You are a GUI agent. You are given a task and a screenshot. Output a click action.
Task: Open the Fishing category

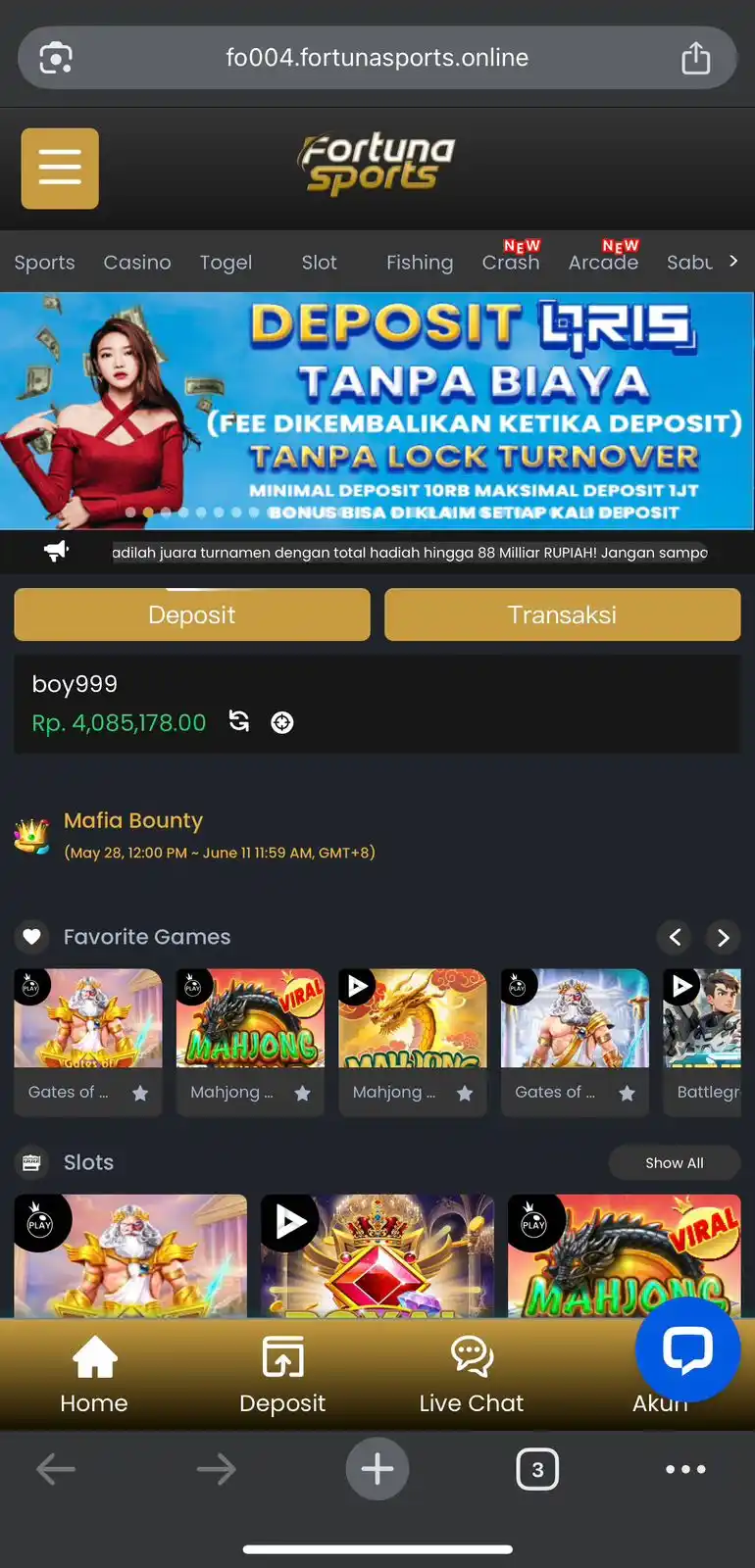coord(419,263)
